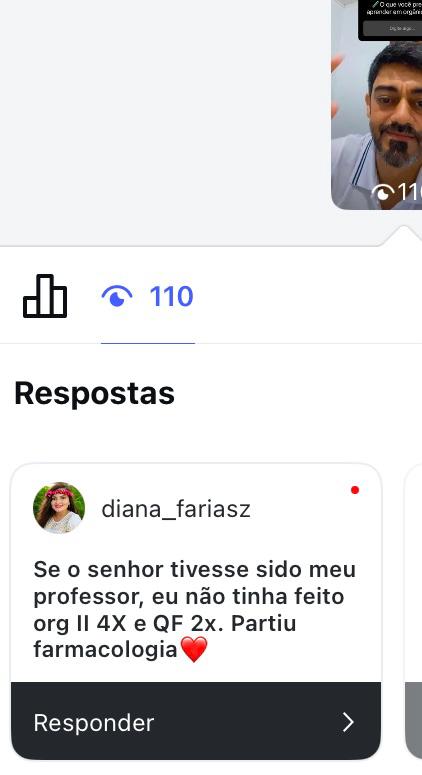Open the story thumbnail with 110 views
This screenshot has height=775, width=422.
pos(377,105)
